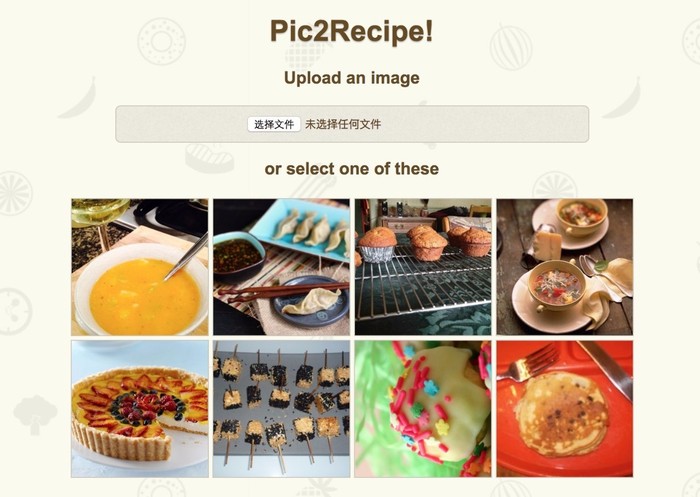Choose the muffins on cooling rack image
700x497 pixels.
(423, 267)
